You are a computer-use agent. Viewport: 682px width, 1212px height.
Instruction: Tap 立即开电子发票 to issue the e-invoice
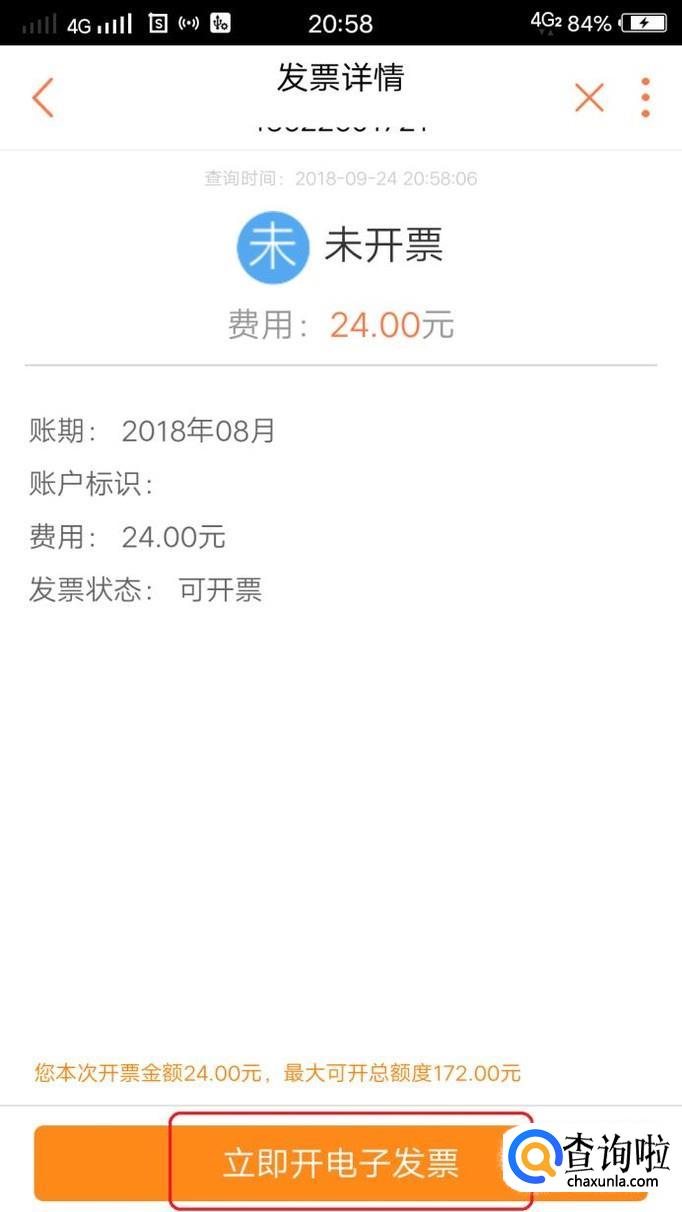point(340,1163)
